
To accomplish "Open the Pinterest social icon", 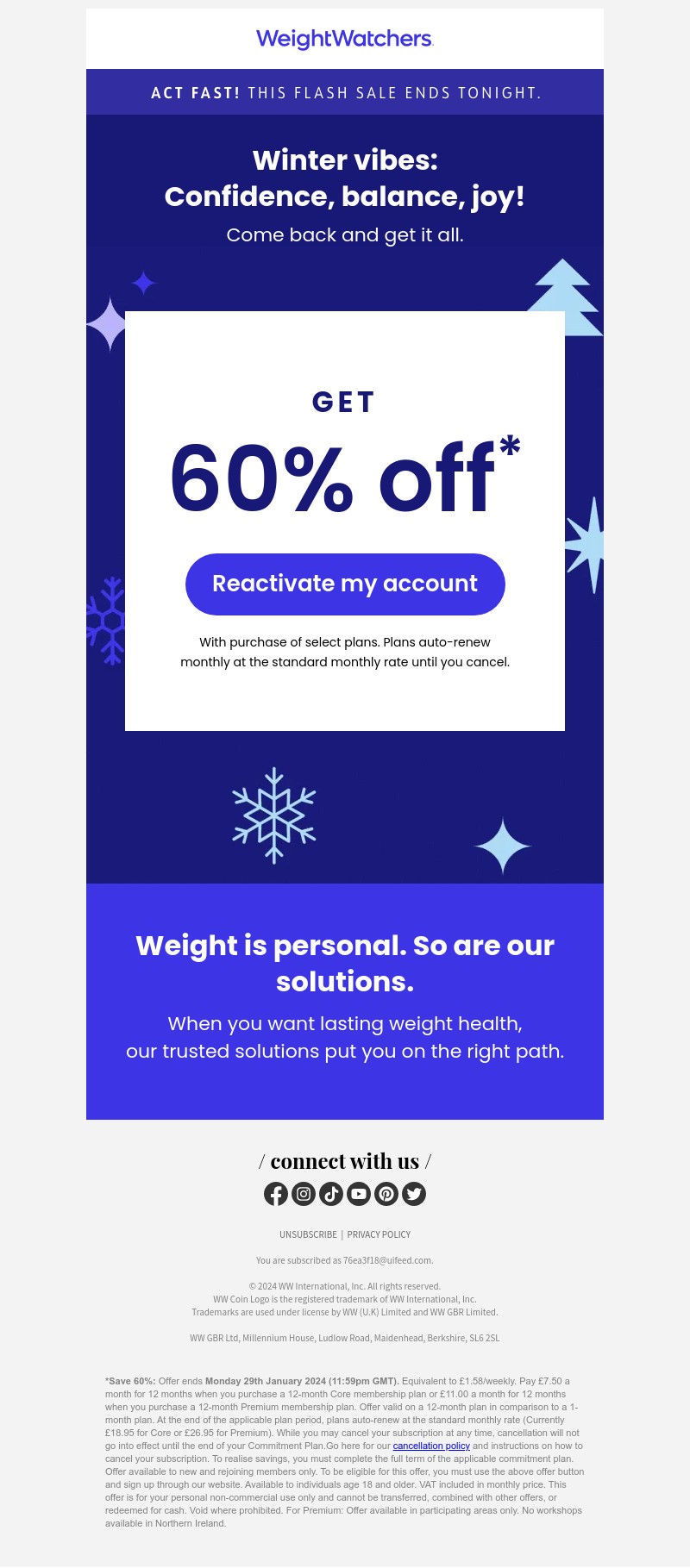I will tap(386, 1194).
